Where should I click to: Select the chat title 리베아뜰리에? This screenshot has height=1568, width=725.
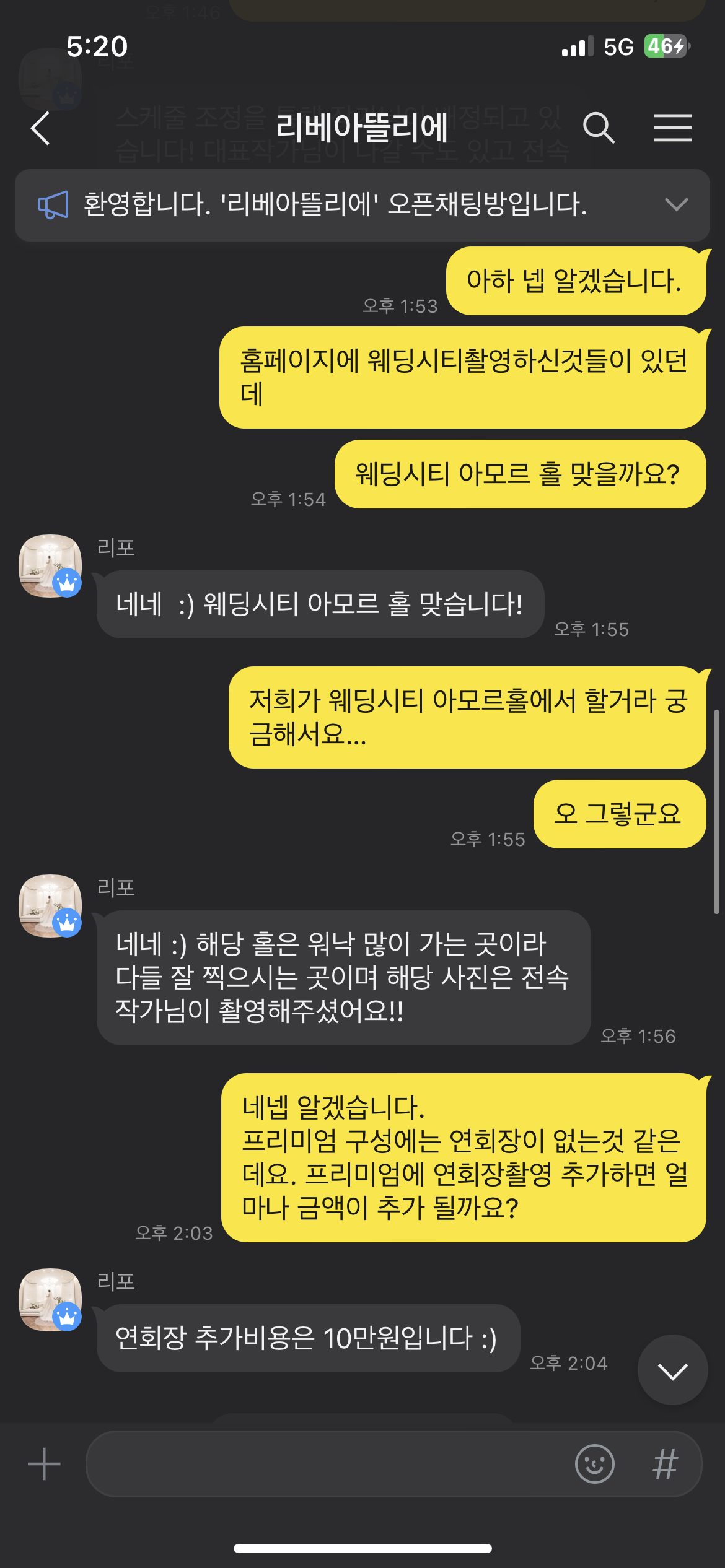(362, 129)
